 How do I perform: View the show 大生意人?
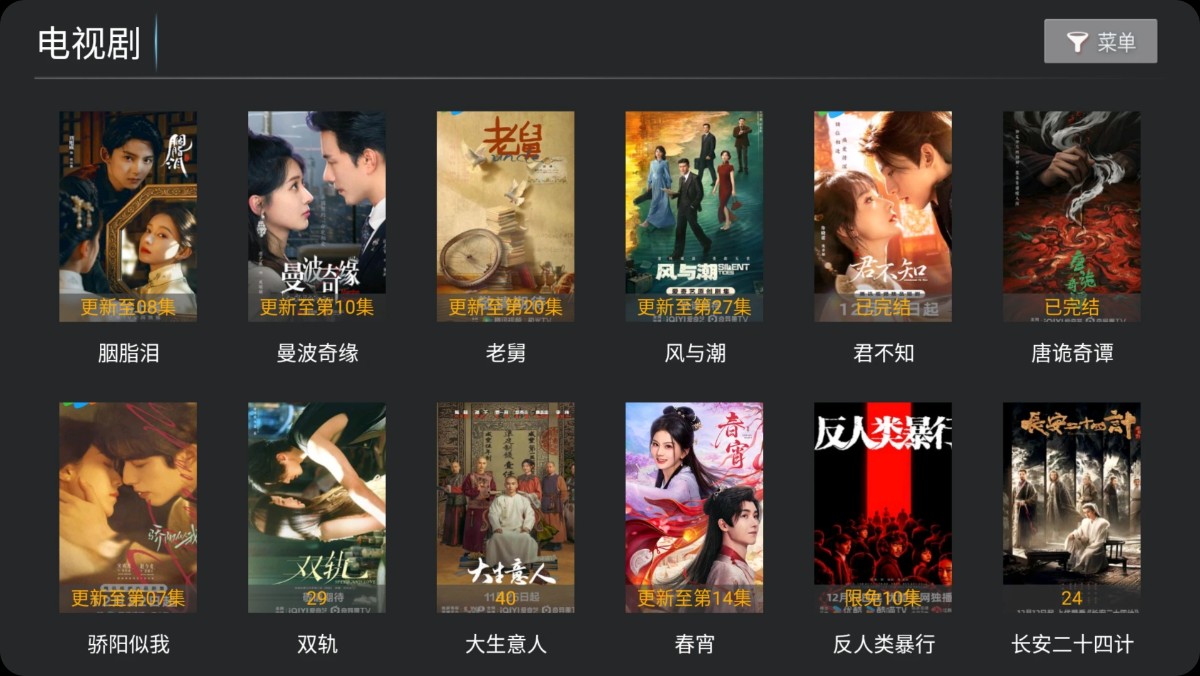[x=505, y=507]
